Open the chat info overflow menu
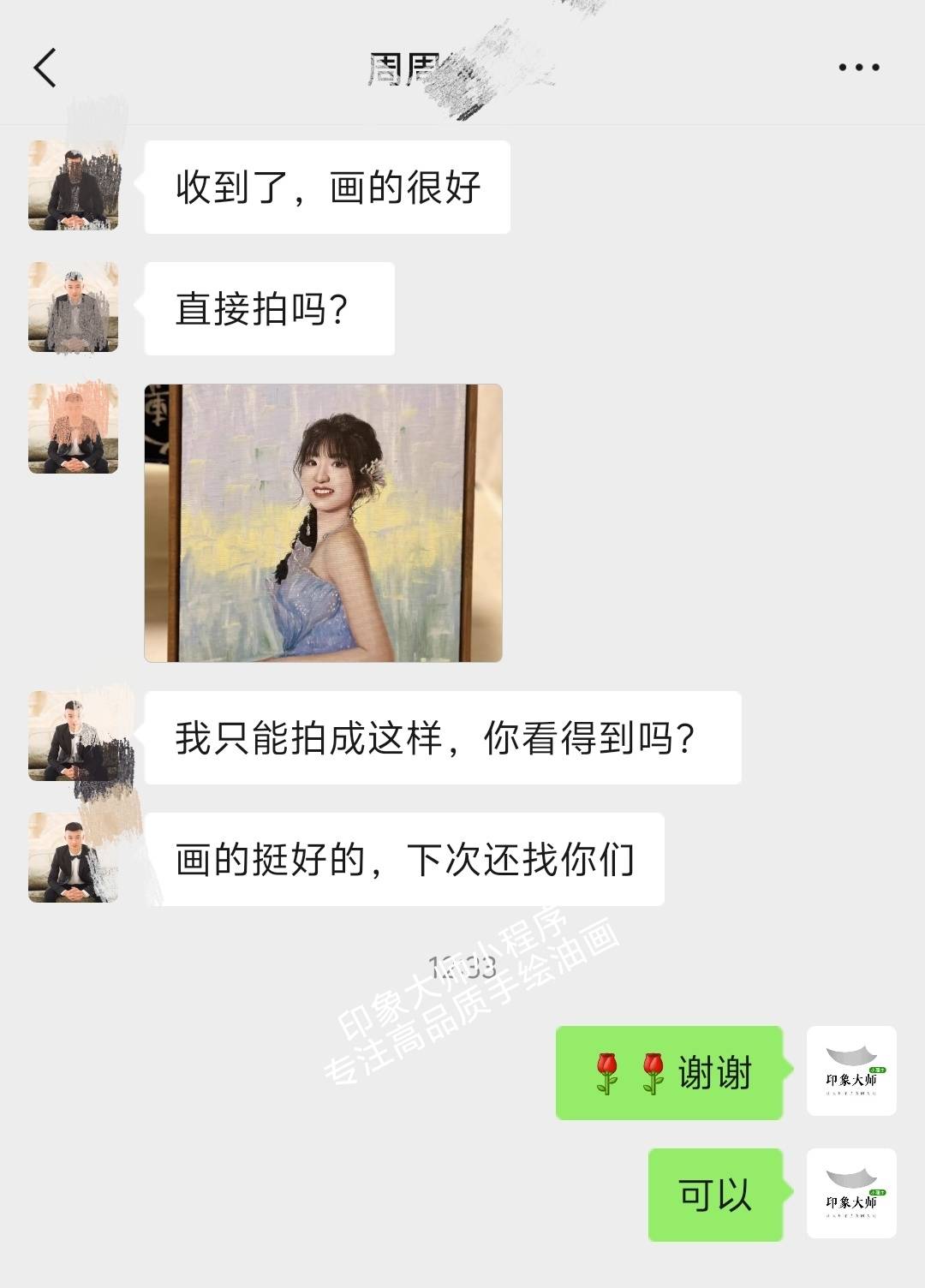Image resolution: width=925 pixels, height=1288 pixels. click(x=858, y=68)
